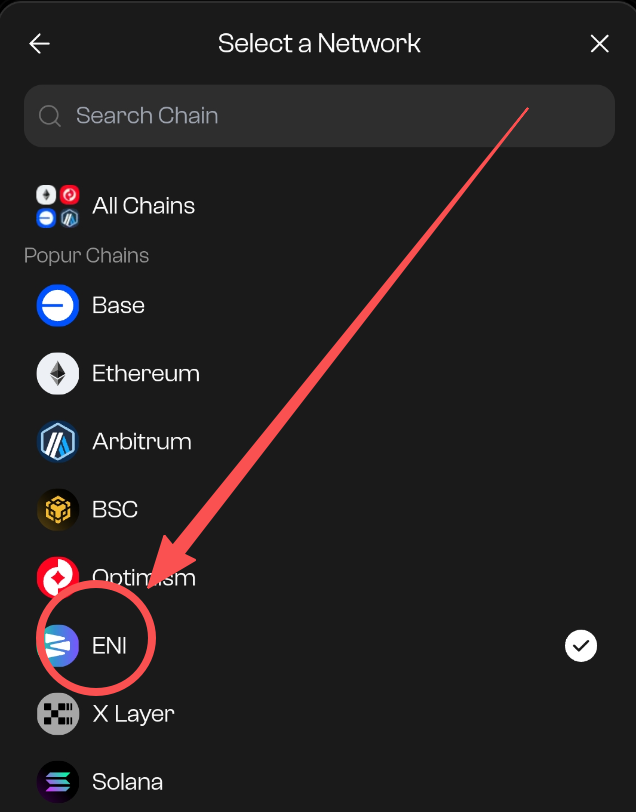636x812 pixels.
Task: Select the ENI network
Action: pos(109,646)
